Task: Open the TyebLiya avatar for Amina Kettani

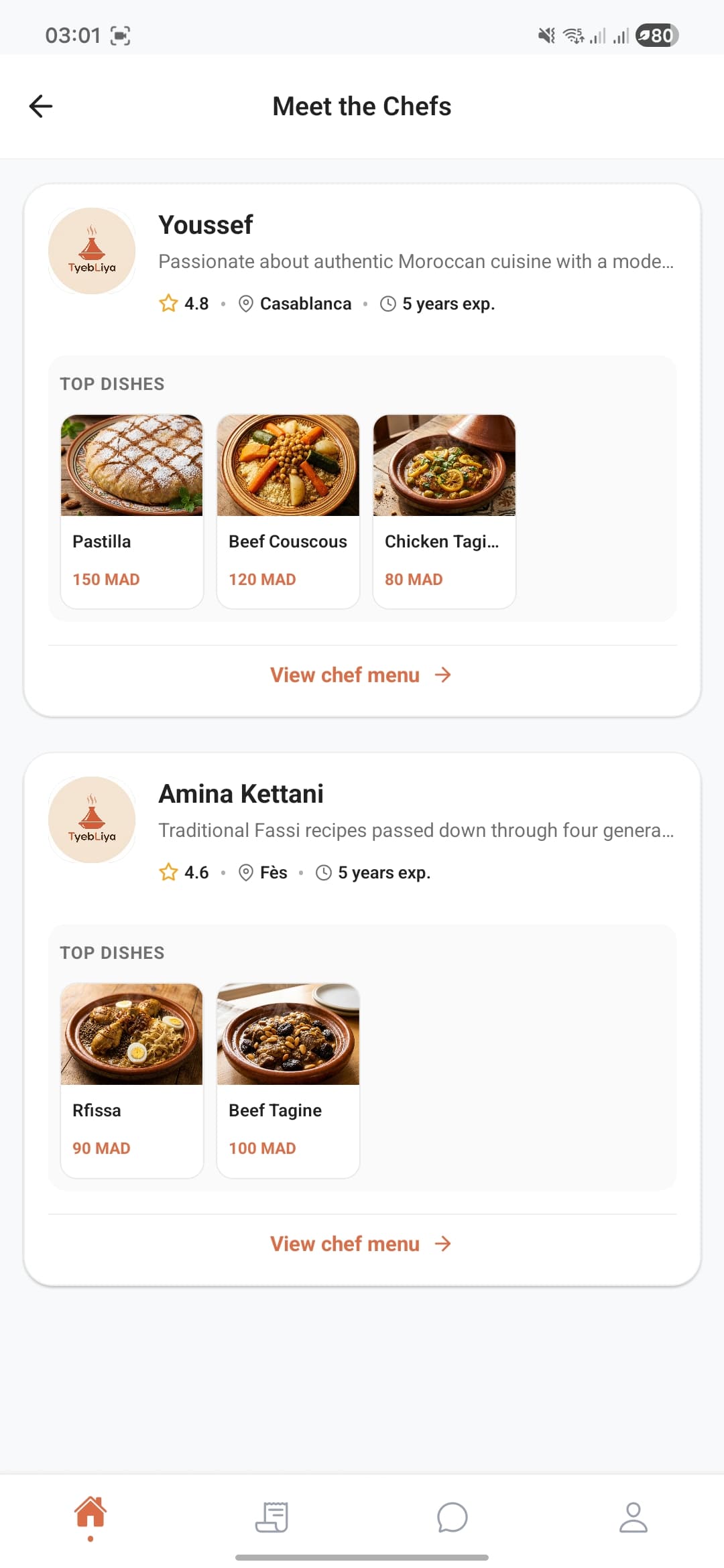Action: tap(91, 820)
